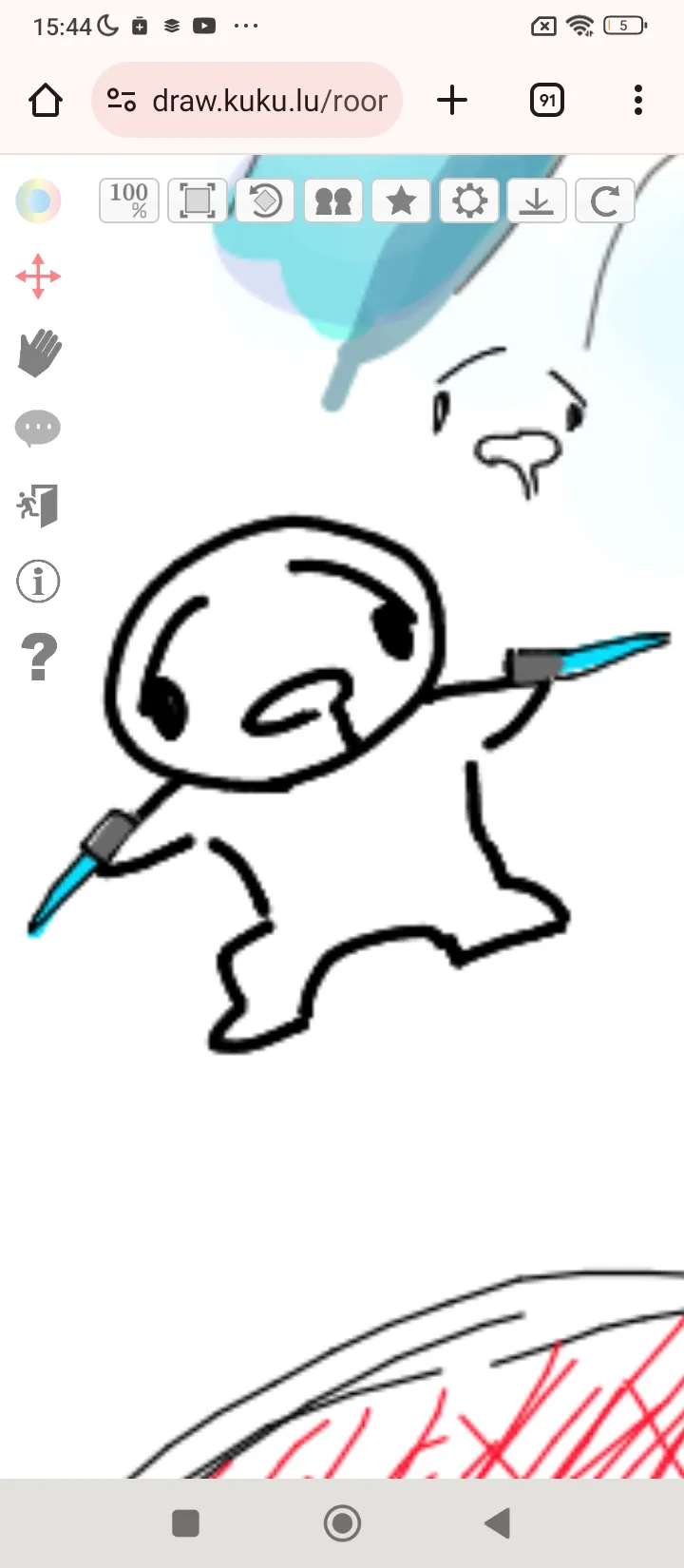Leave the room via the exit door icon
The width and height of the screenshot is (684, 1568).
click(38, 506)
